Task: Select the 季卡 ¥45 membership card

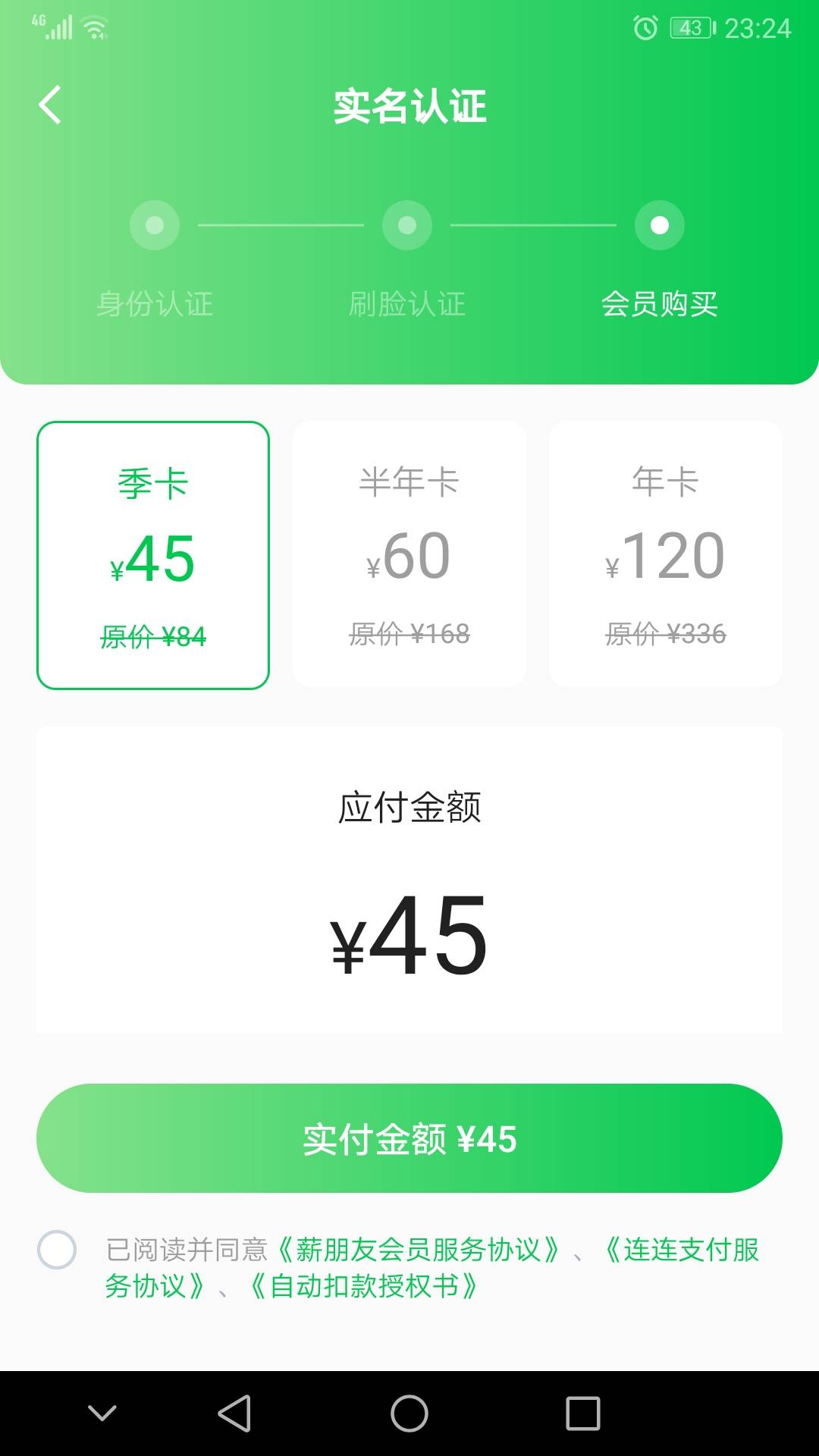Action: (153, 555)
